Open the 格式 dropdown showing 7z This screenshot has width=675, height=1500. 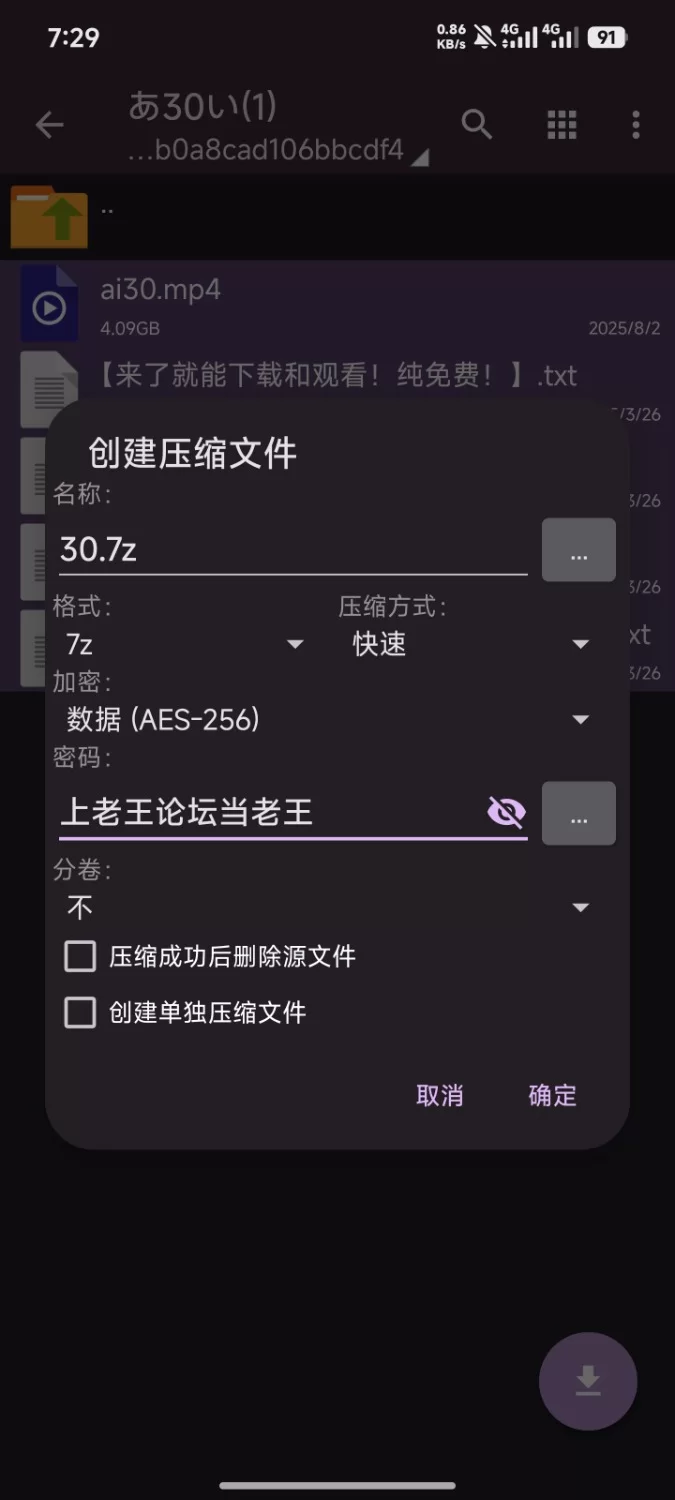pos(185,644)
